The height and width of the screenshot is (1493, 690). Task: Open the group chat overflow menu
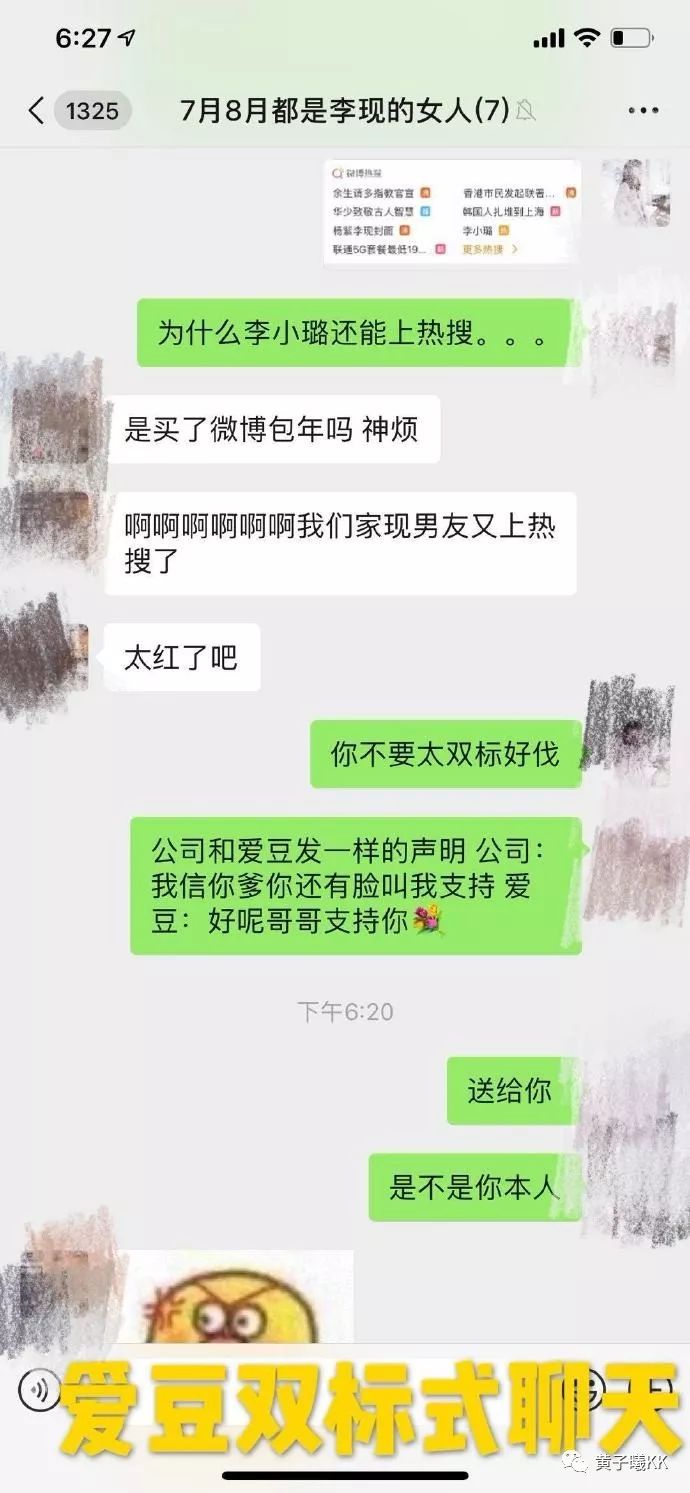coord(643,111)
